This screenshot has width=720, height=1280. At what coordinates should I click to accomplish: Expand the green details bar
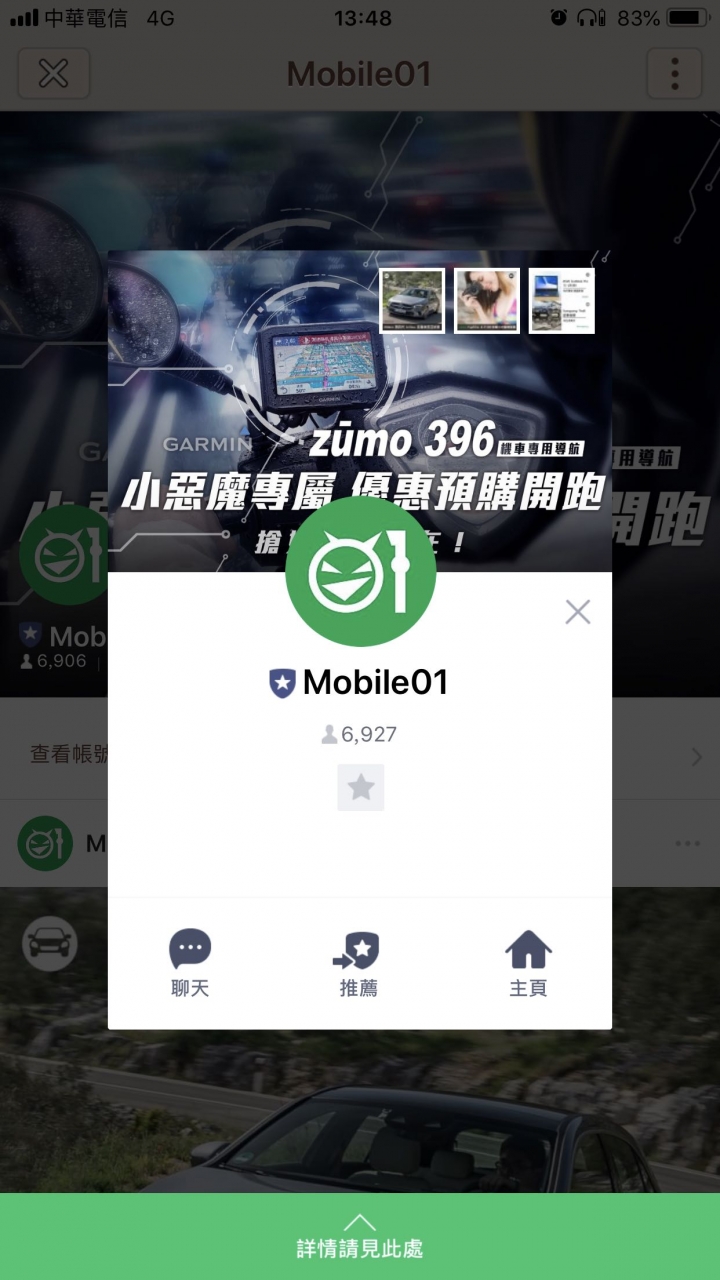point(360,1236)
